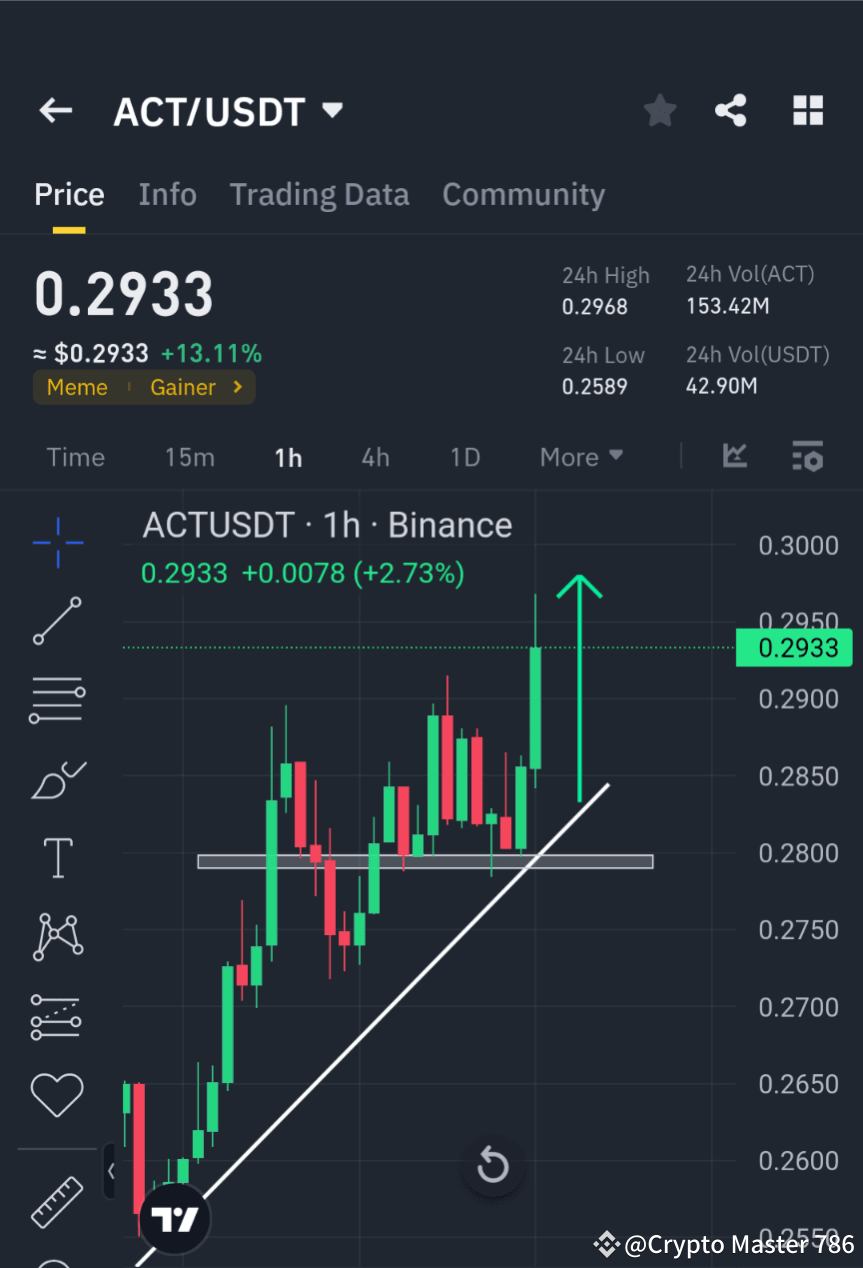Open chart display settings toggle icon
The width and height of the screenshot is (863, 1268).
(x=807, y=457)
